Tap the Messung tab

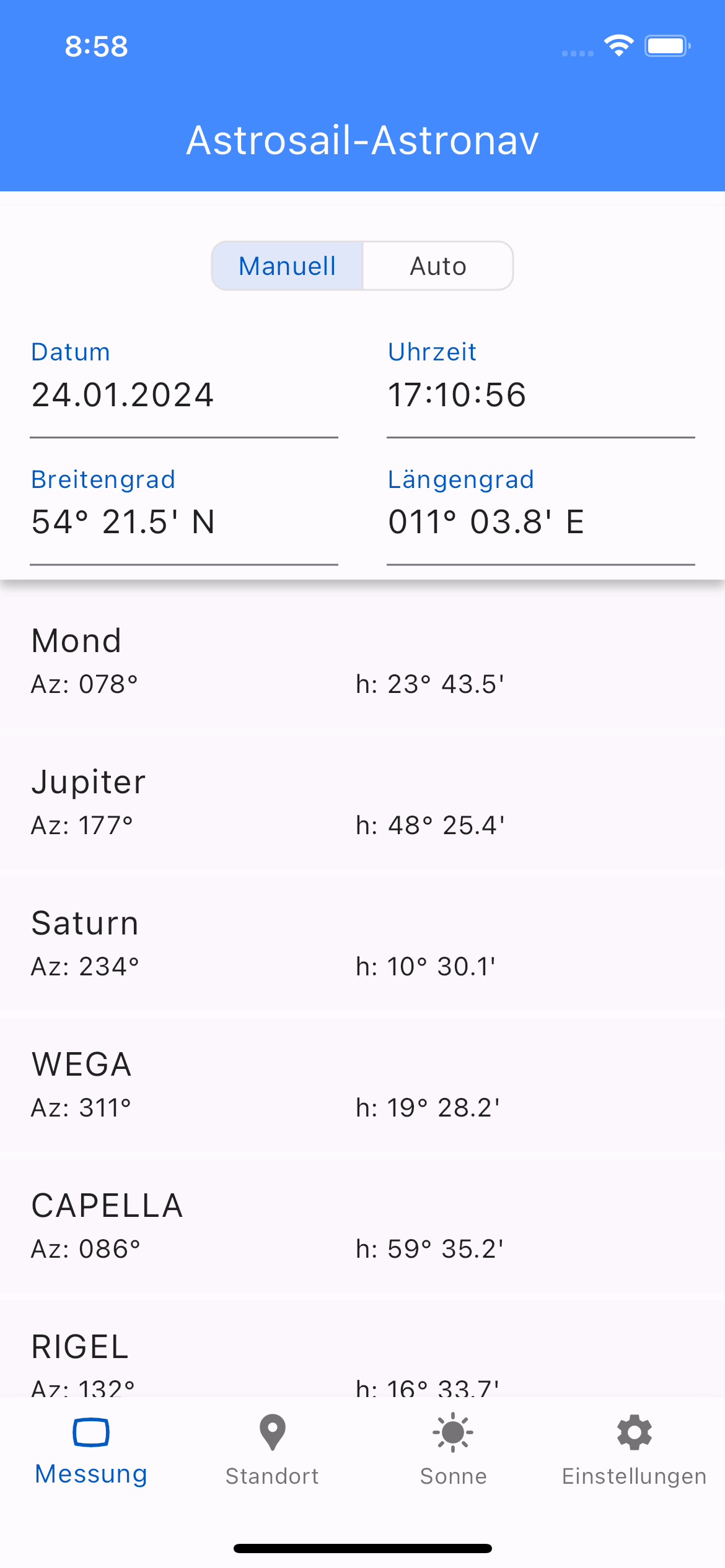point(91,1450)
